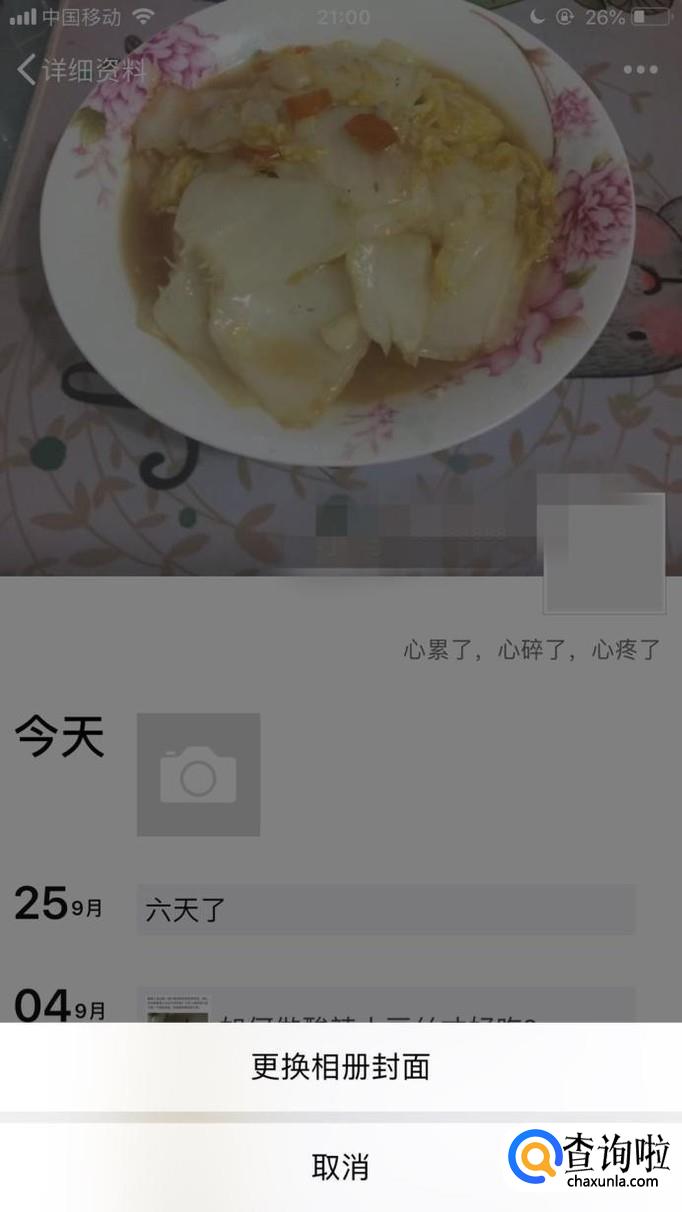Open the 六天了 post
This screenshot has width=682, height=1212.
pos(385,910)
